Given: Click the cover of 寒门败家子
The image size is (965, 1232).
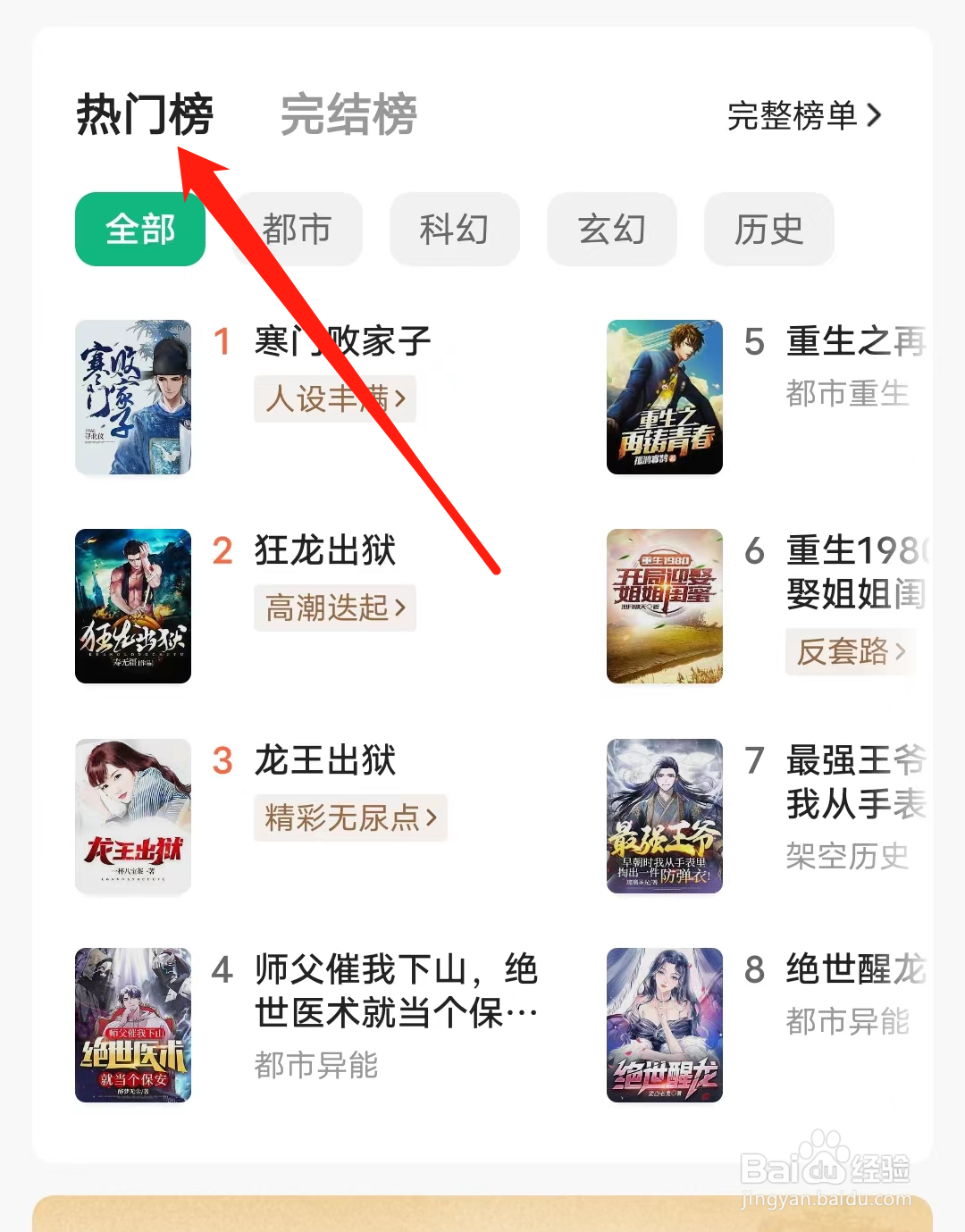Looking at the screenshot, I should coord(132,398).
